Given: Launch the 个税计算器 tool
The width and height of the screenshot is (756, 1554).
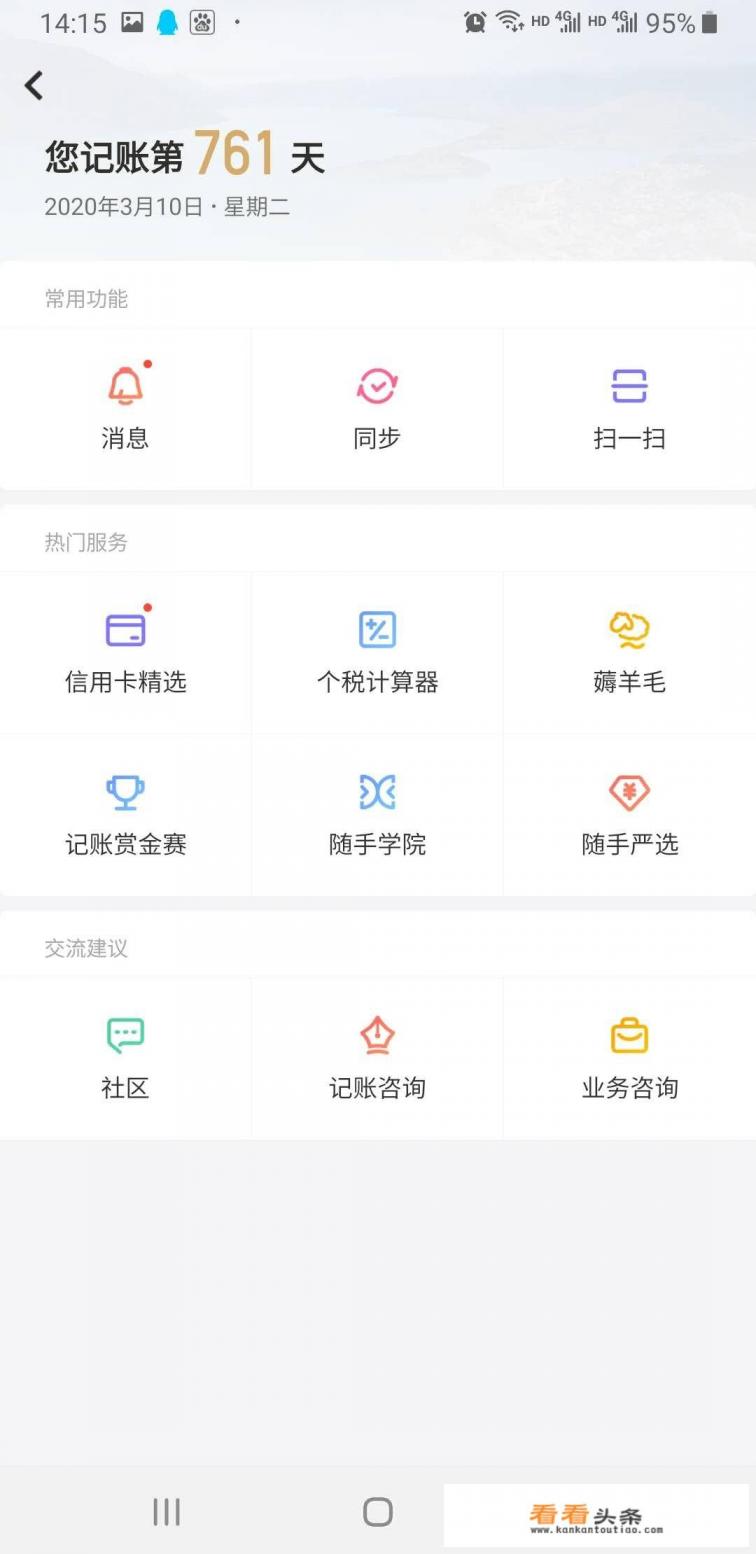Looking at the screenshot, I should click(x=377, y=652).
